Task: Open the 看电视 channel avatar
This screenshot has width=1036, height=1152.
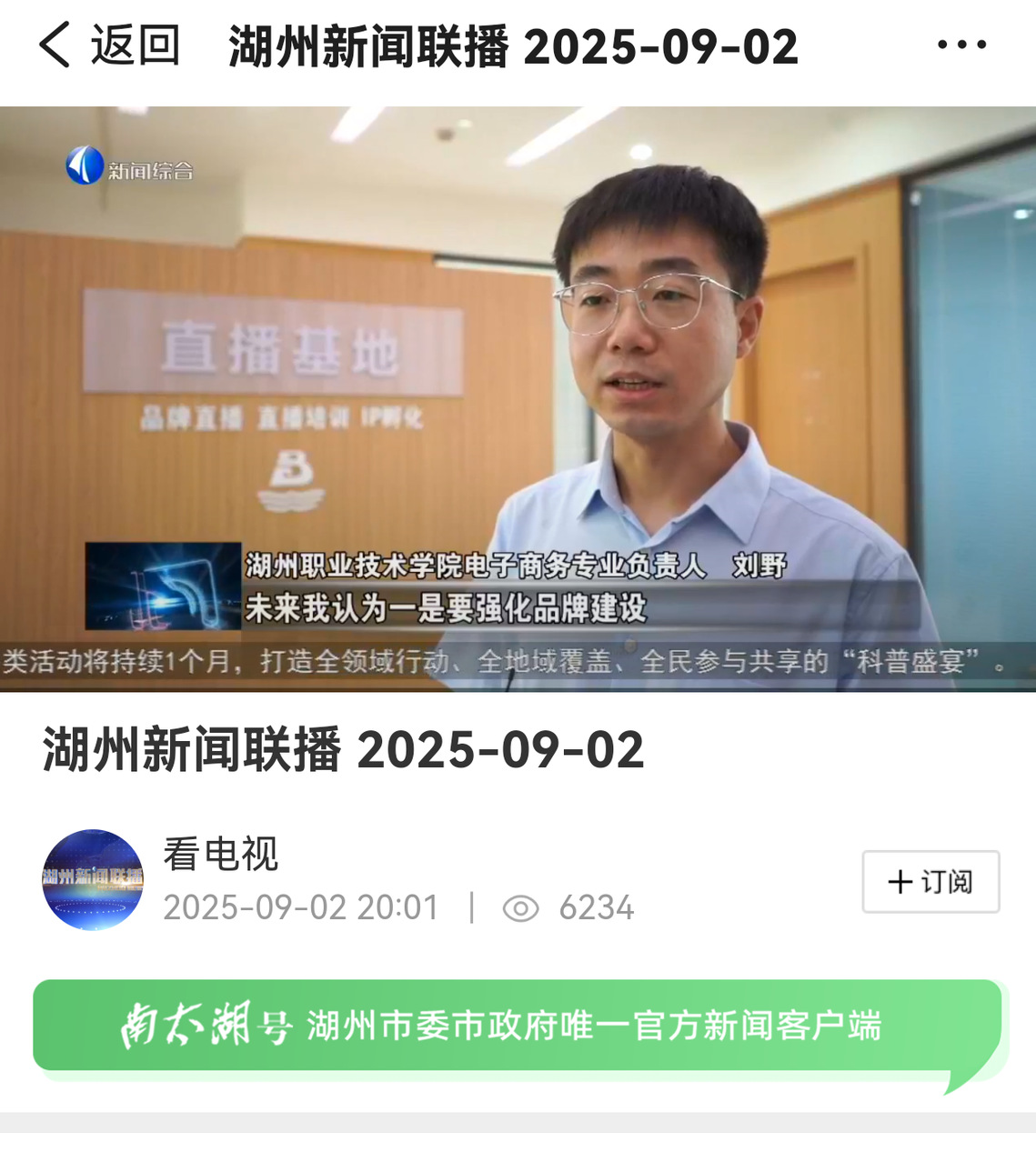Action: pos(93,878)
